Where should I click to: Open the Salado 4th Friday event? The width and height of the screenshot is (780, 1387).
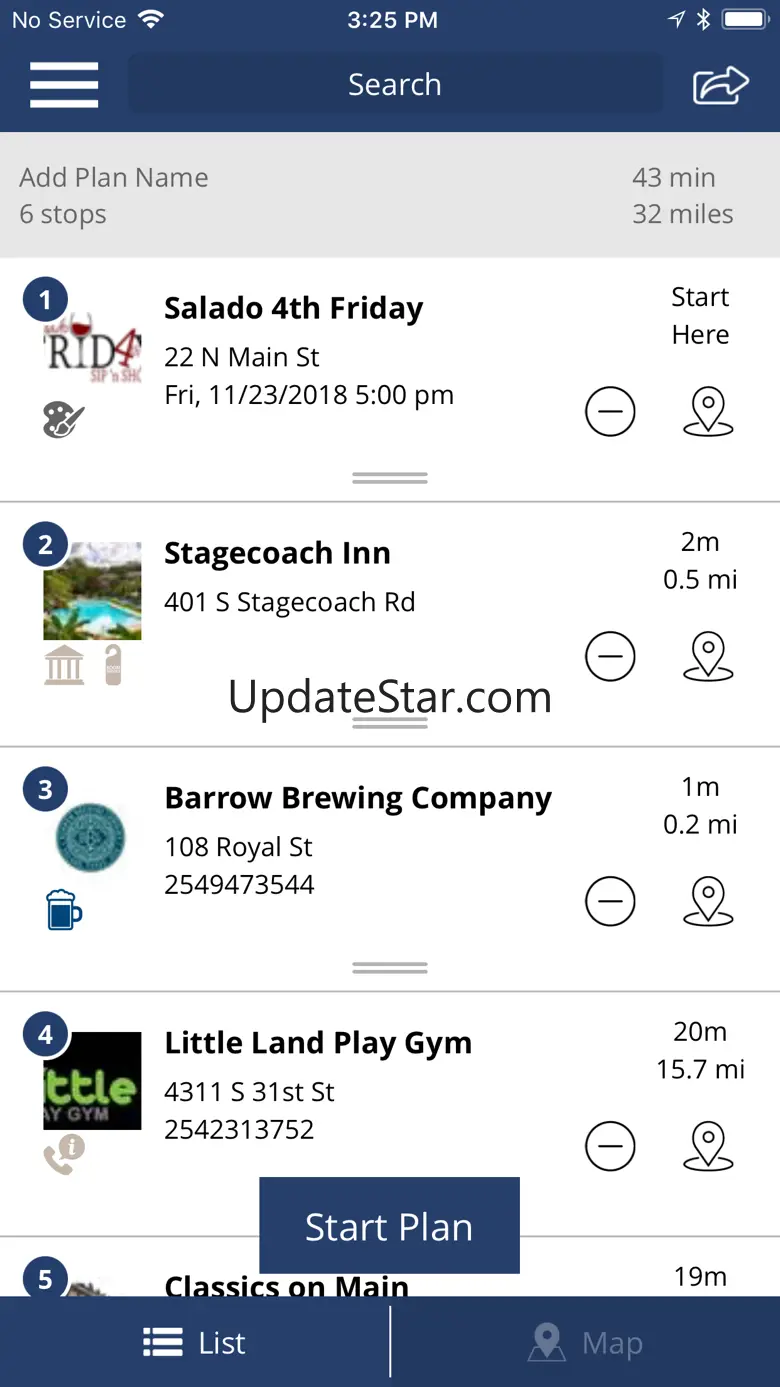pos(293,309)
